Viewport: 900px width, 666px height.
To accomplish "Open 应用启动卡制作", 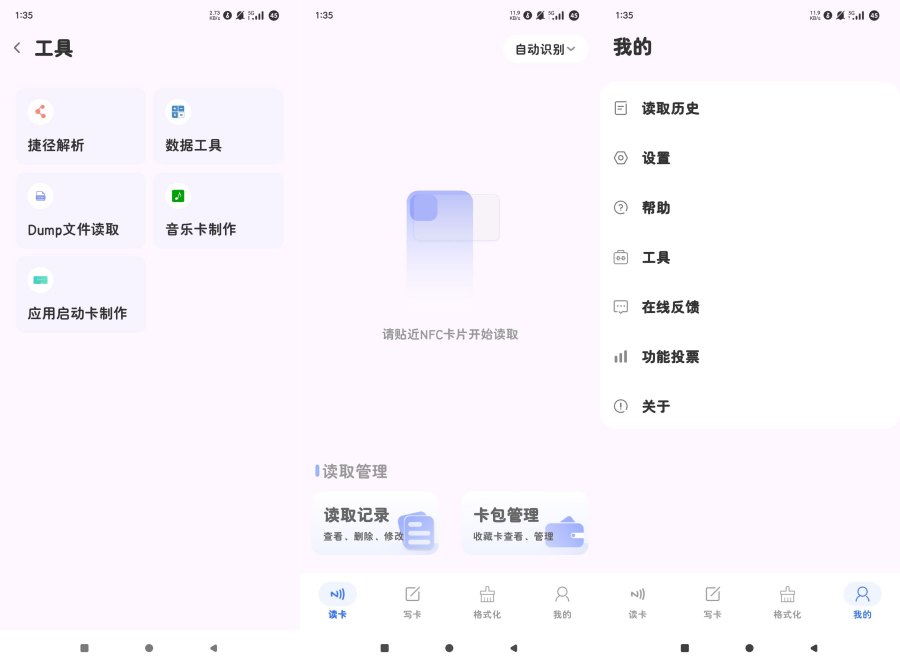I will pos(81,295).
